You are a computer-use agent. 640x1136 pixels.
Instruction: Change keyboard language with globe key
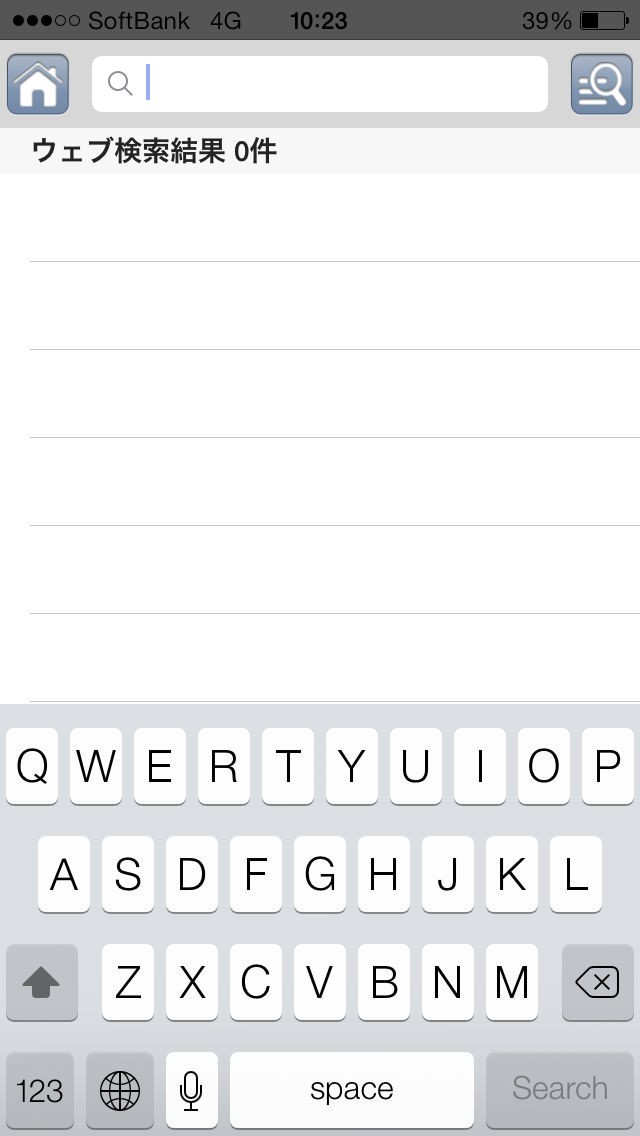coord(120,1089)
